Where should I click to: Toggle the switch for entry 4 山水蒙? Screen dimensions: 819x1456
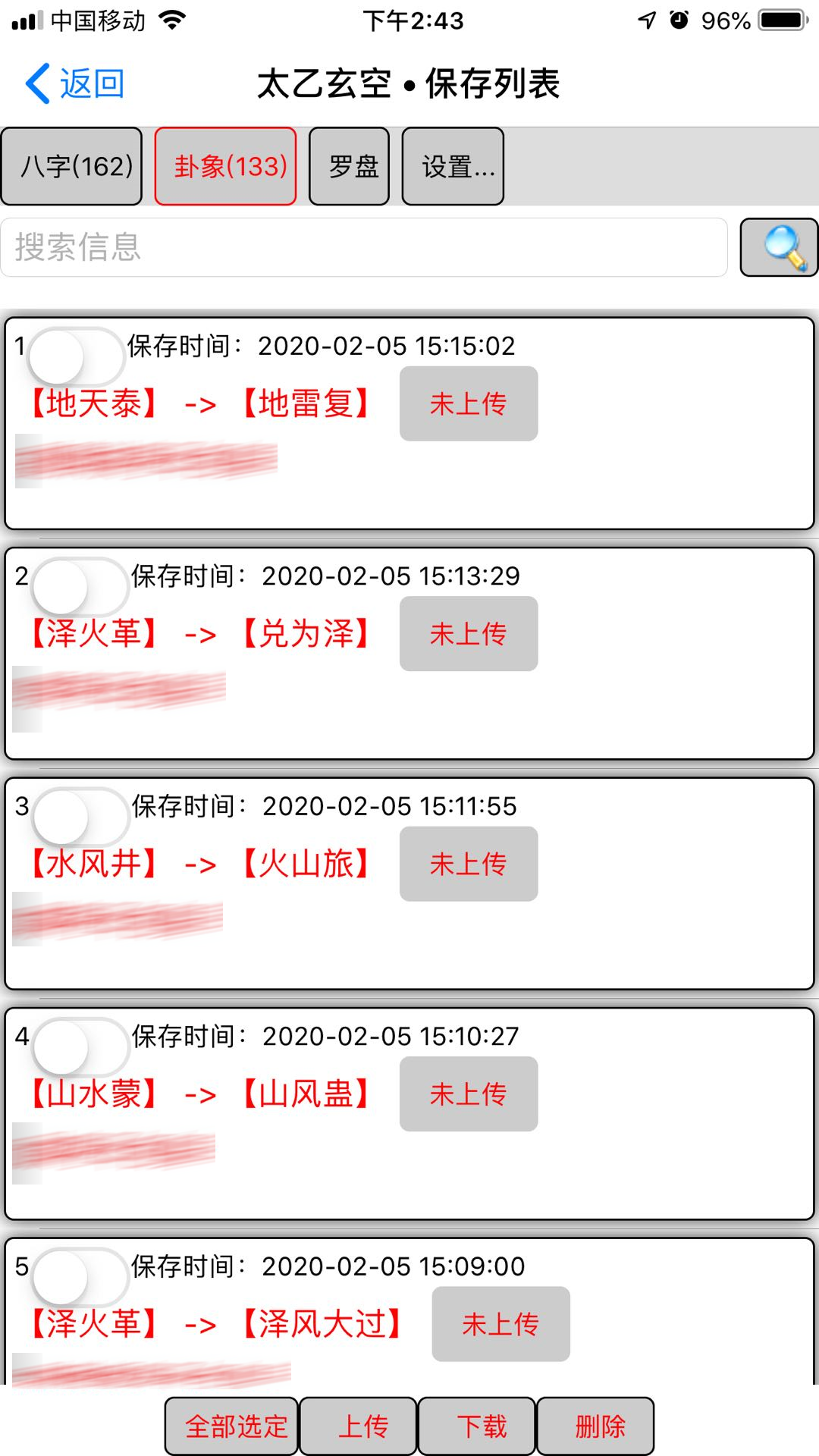(80, 1046)
